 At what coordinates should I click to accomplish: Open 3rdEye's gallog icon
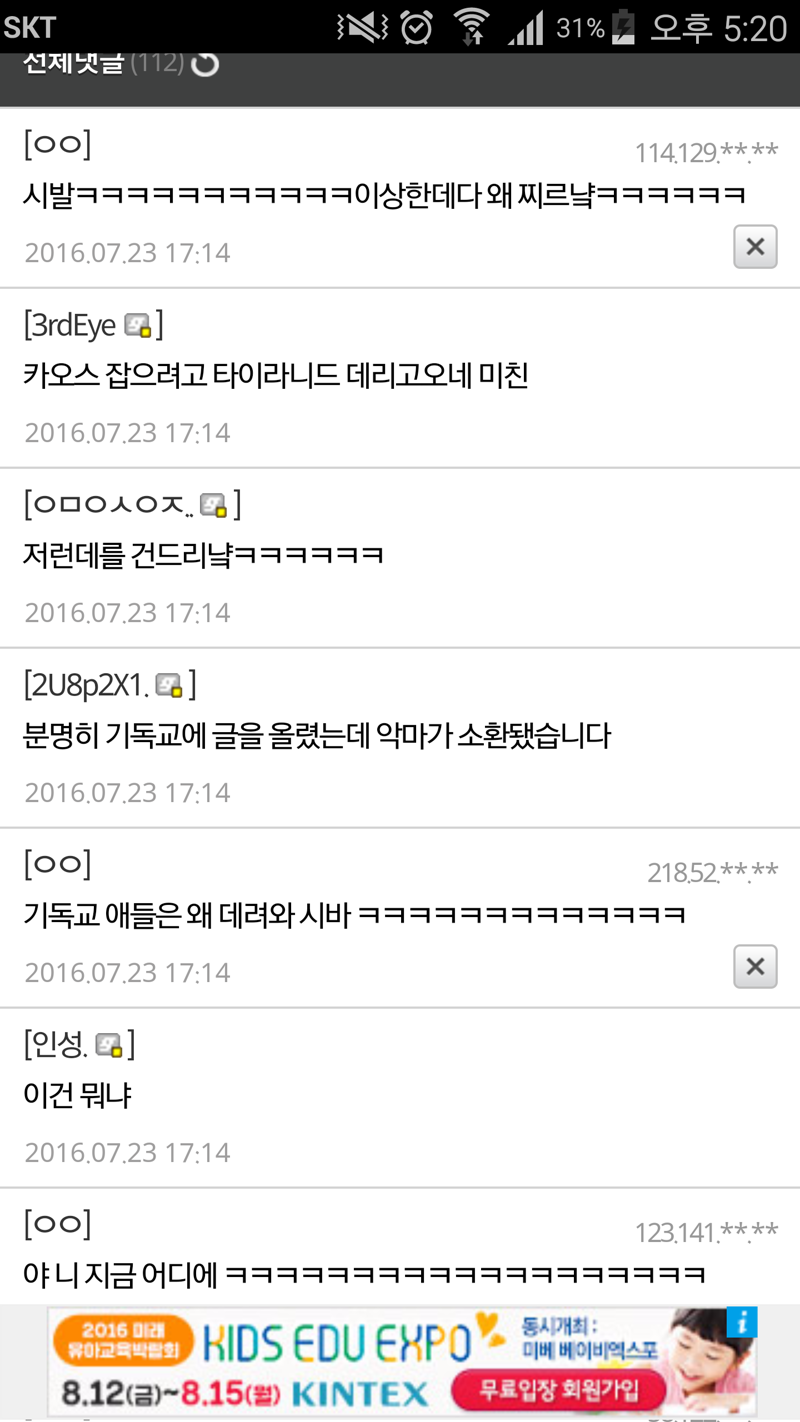coord(137,326)
